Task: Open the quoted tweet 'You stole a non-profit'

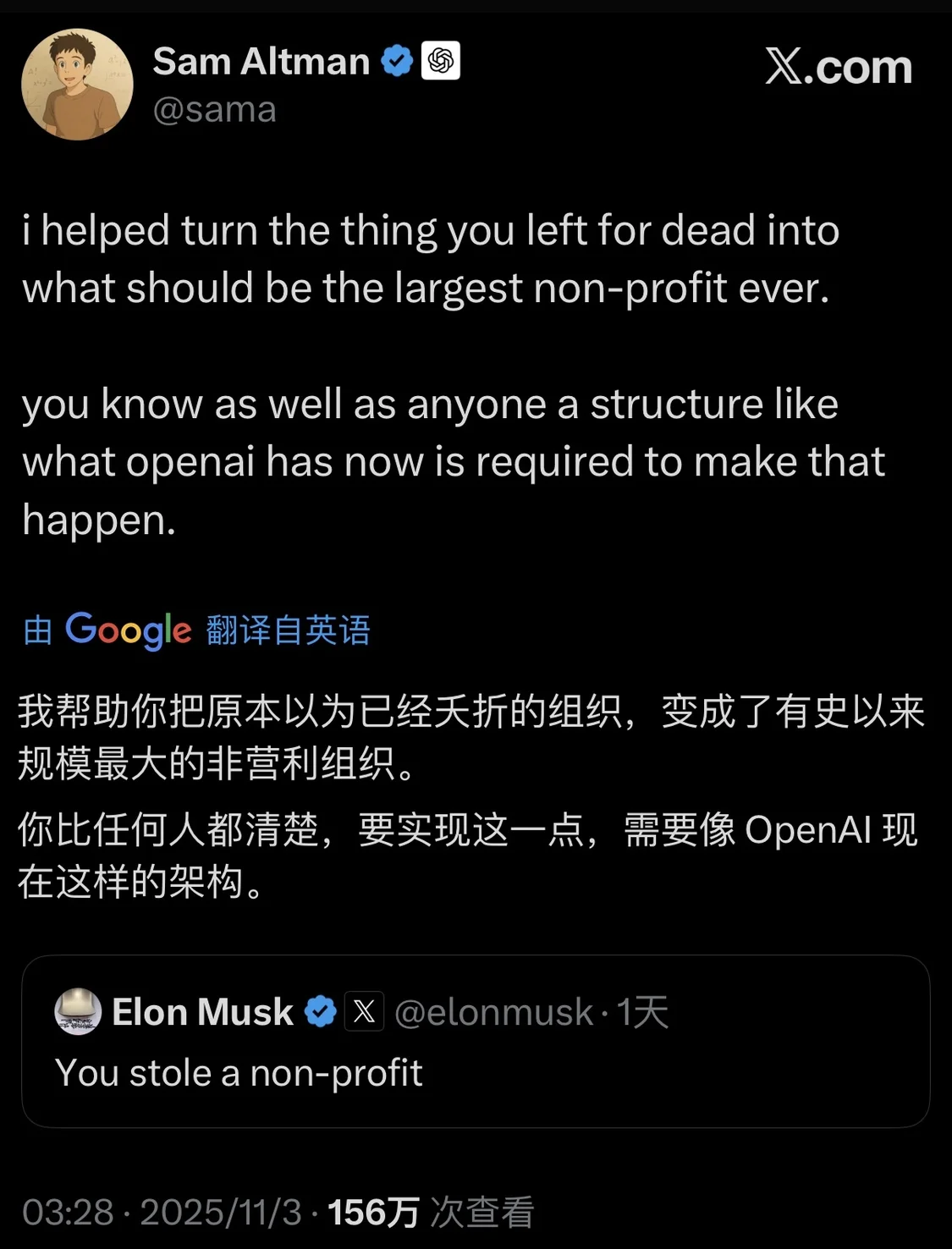Action: click(239, 1072)
